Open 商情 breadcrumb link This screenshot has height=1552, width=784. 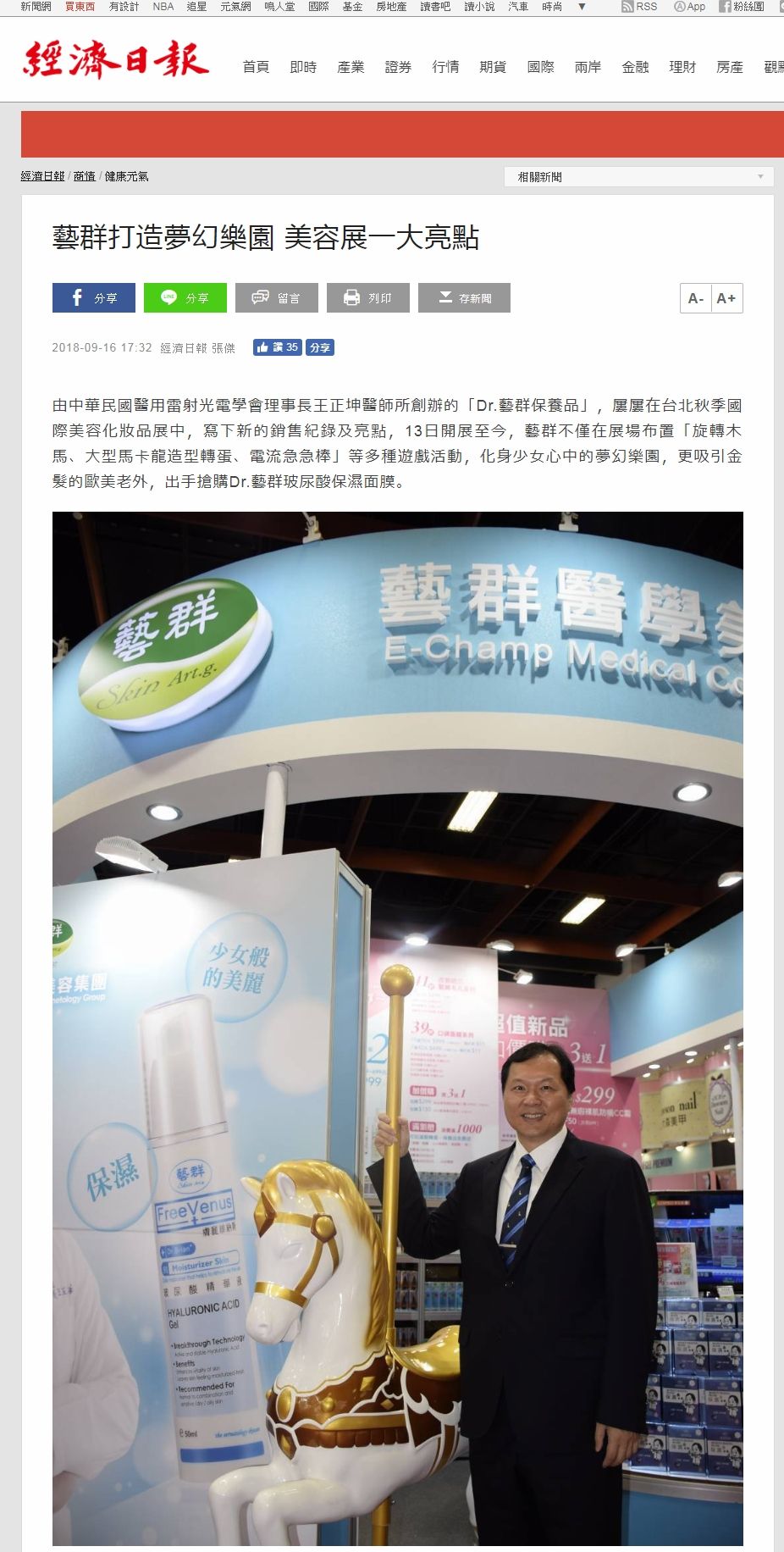(84, 176)
